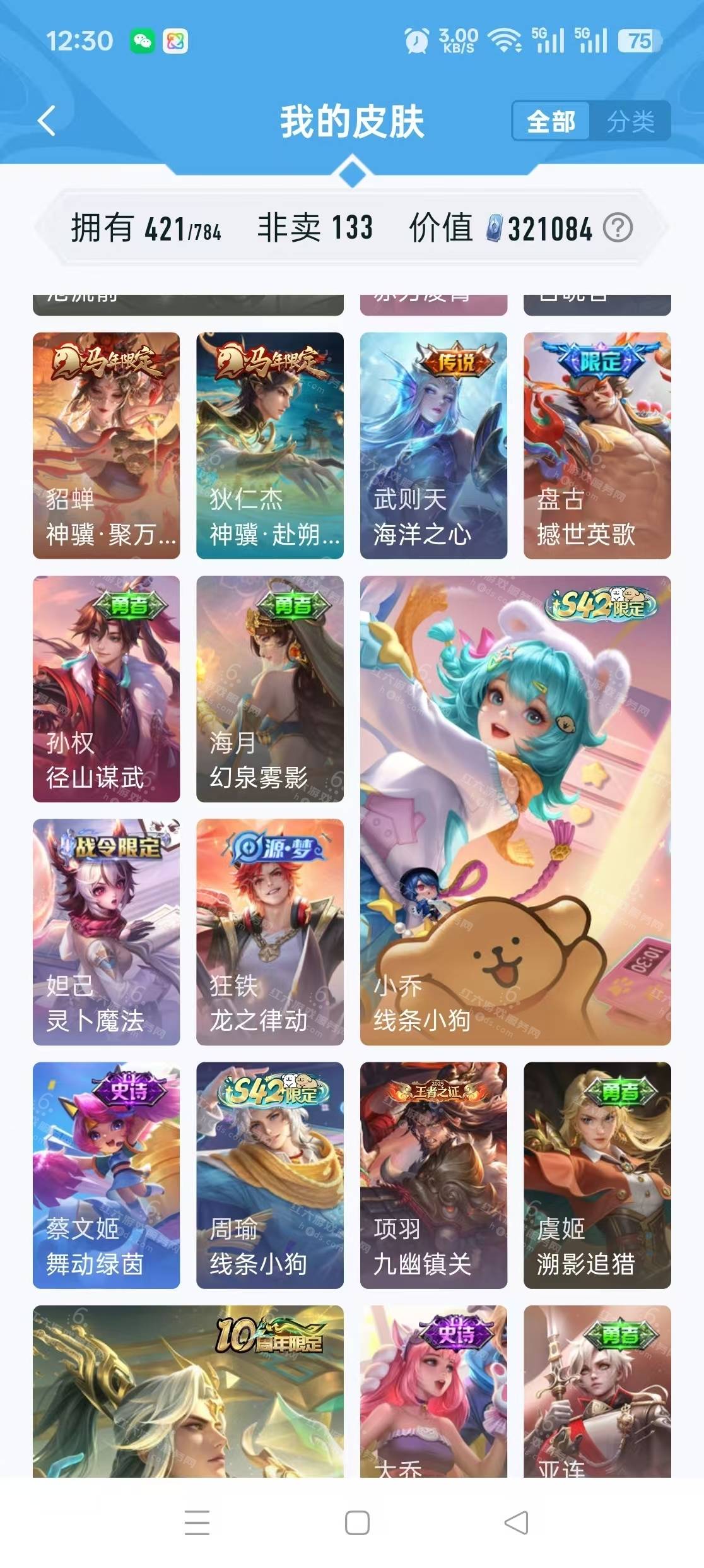The image size is (704, 1568).
Task: View 妲己 灵卜魔法 skin
Action: 106,931
